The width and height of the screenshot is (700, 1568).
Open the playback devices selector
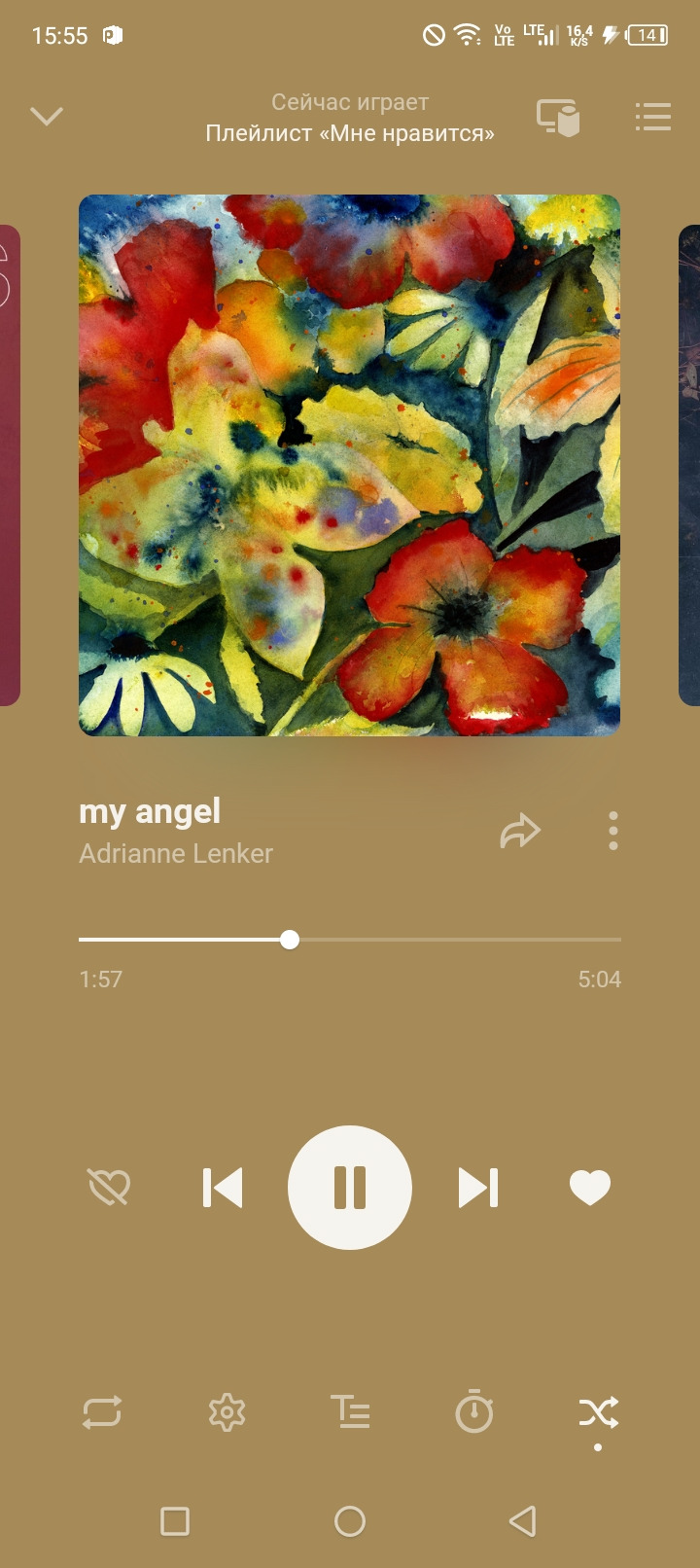[x=558, y=118]
